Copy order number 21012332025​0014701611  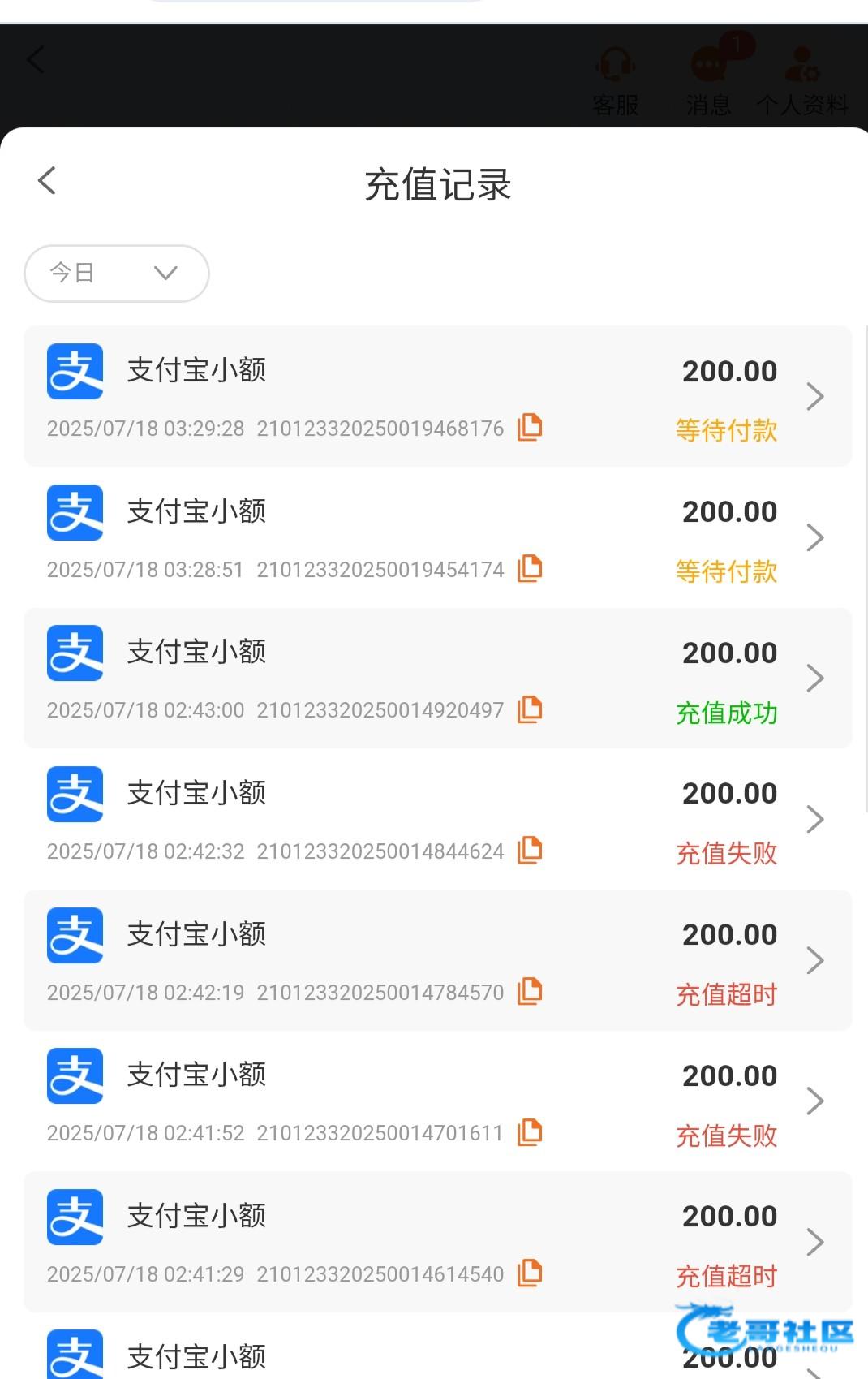pos(530,1131)
